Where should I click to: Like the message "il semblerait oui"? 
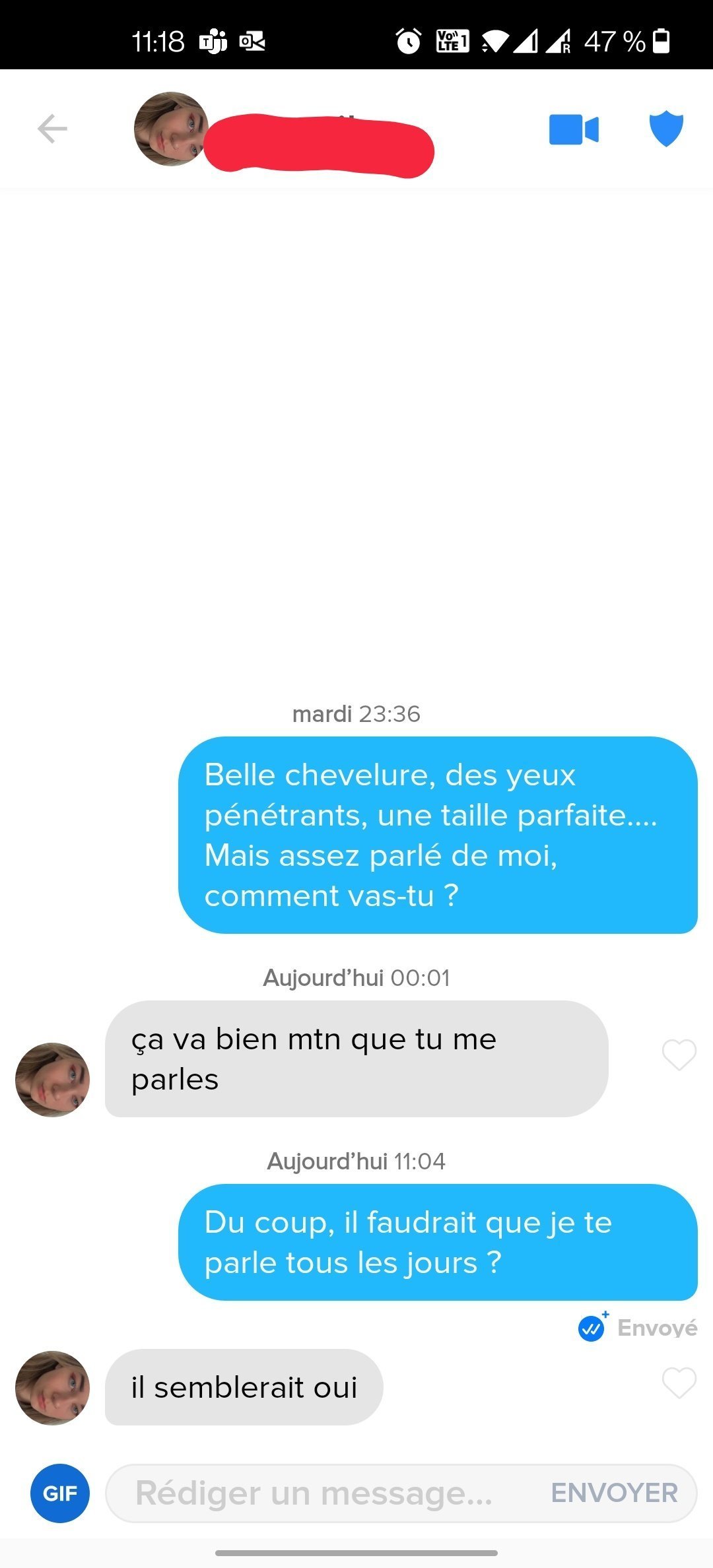[679, 1383]
